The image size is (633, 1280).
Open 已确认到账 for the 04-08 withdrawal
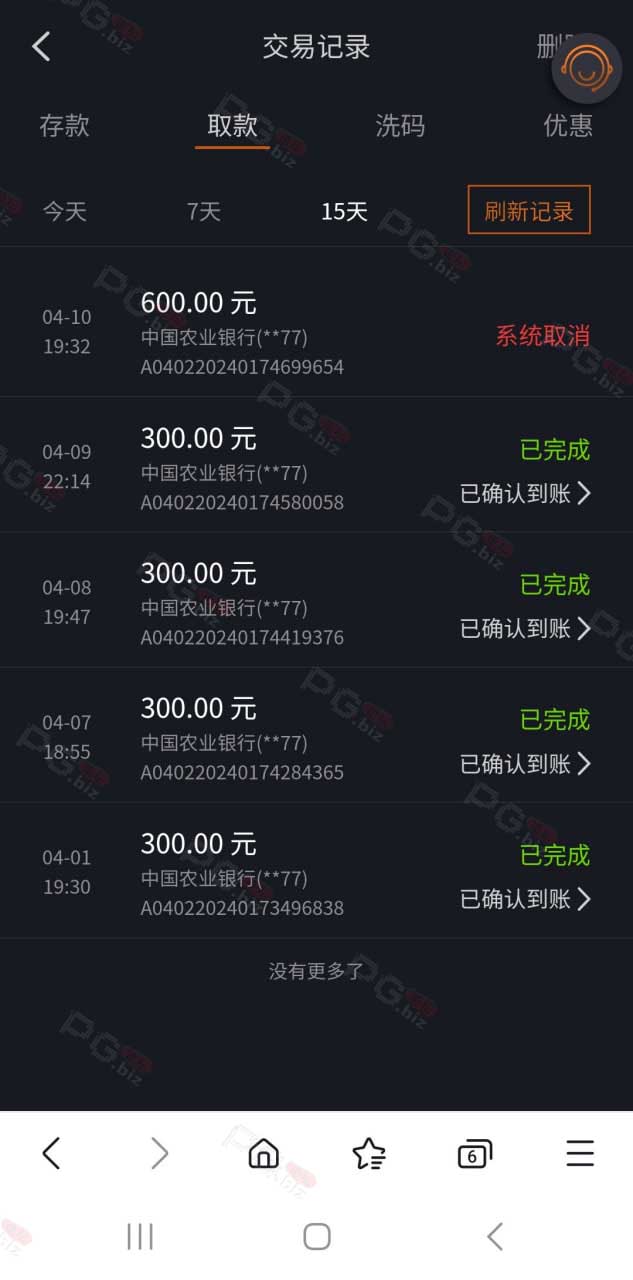526,628
